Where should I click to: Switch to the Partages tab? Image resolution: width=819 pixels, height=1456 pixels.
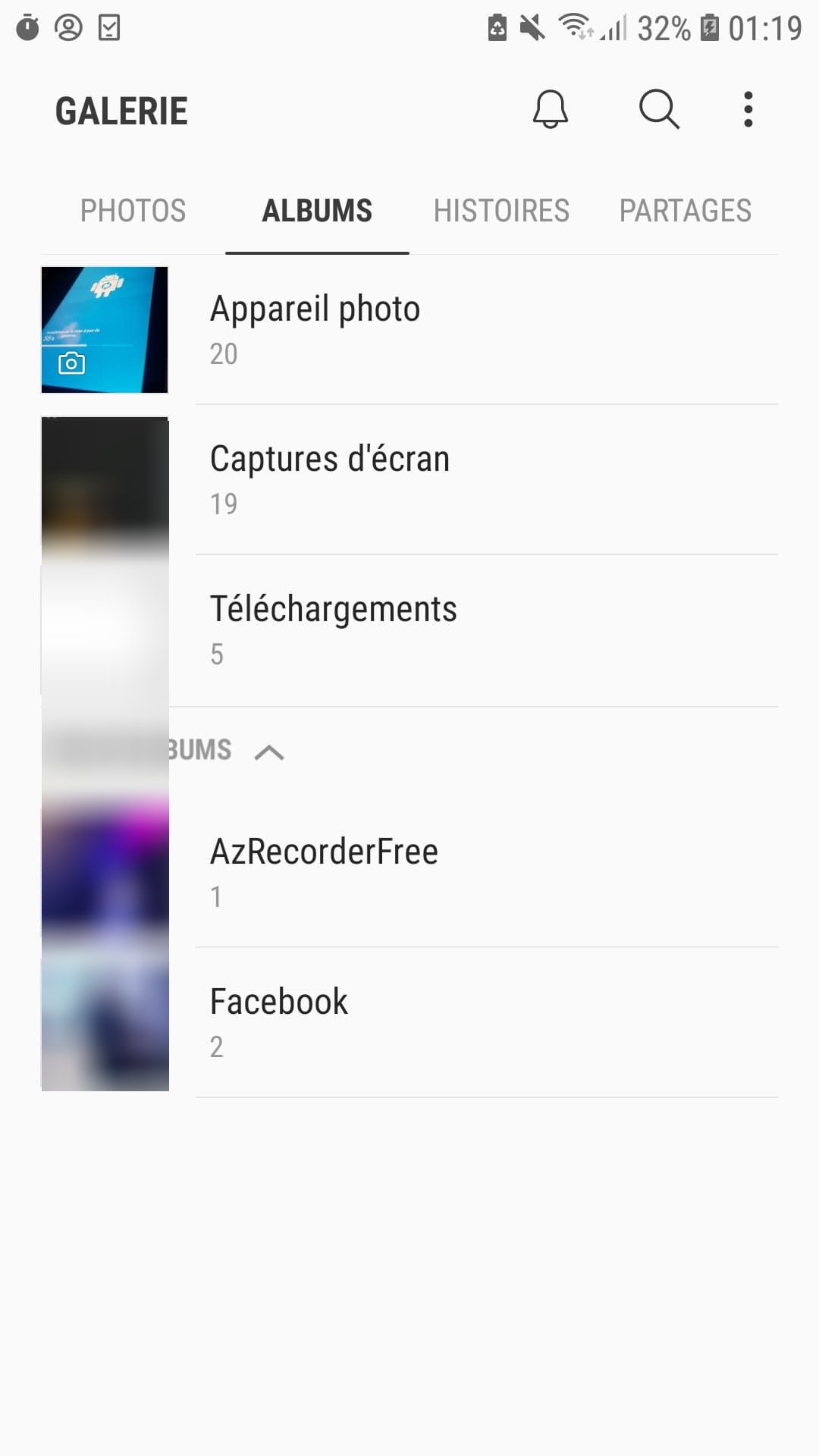click(685, 211)
